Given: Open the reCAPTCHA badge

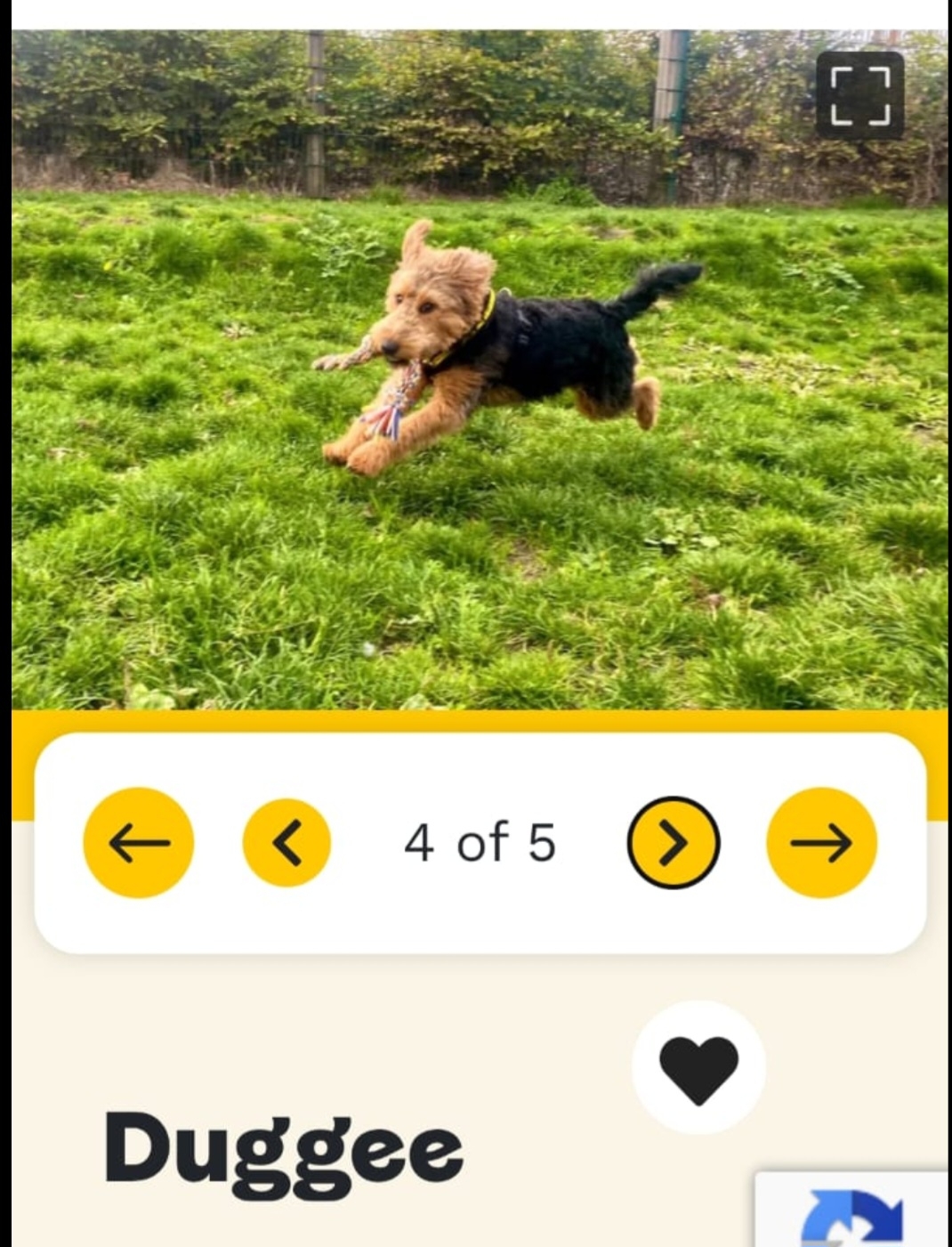Looking at the screenshot, I should coord(852,1214).
